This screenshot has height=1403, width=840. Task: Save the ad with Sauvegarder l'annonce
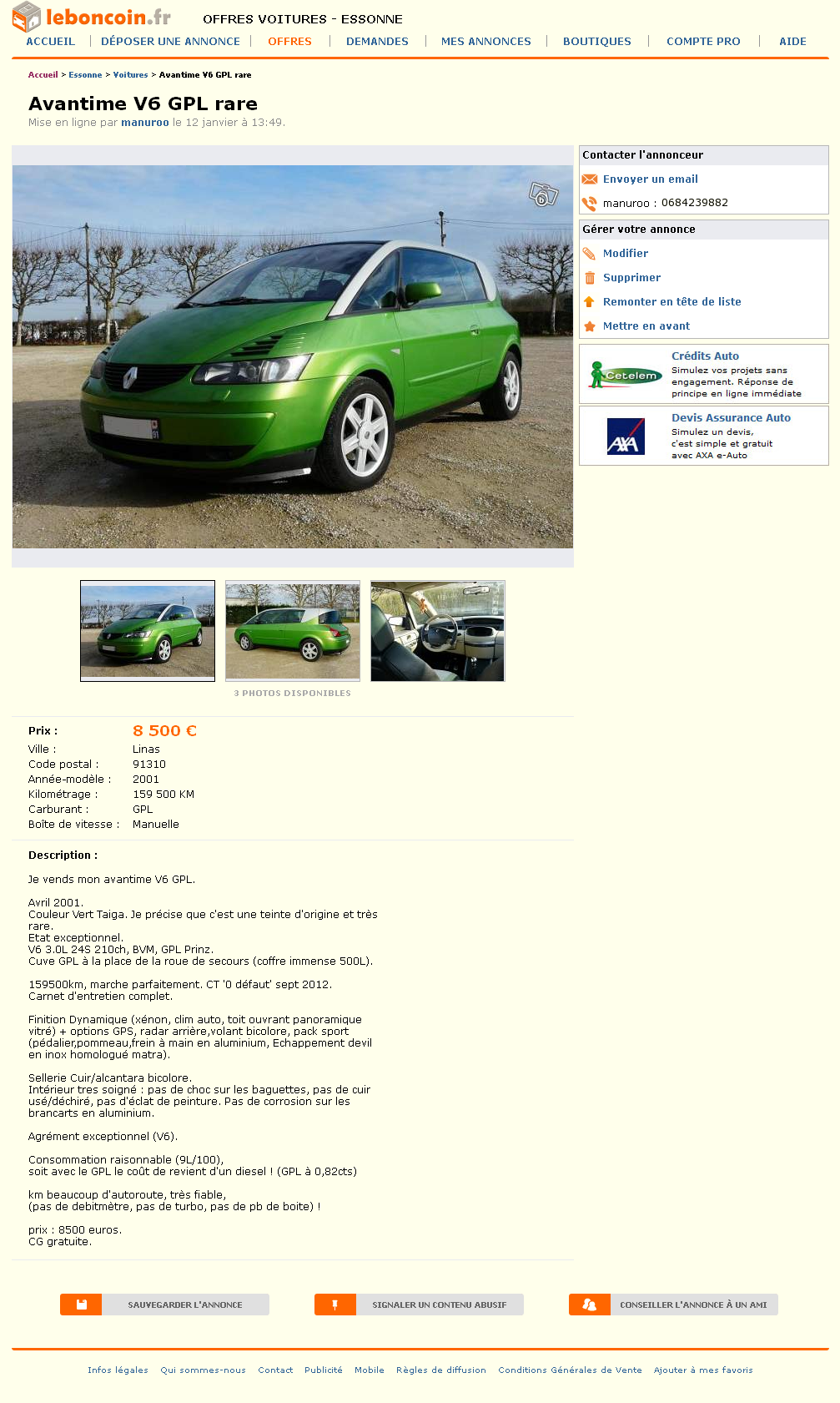[x=164, y=1305]
